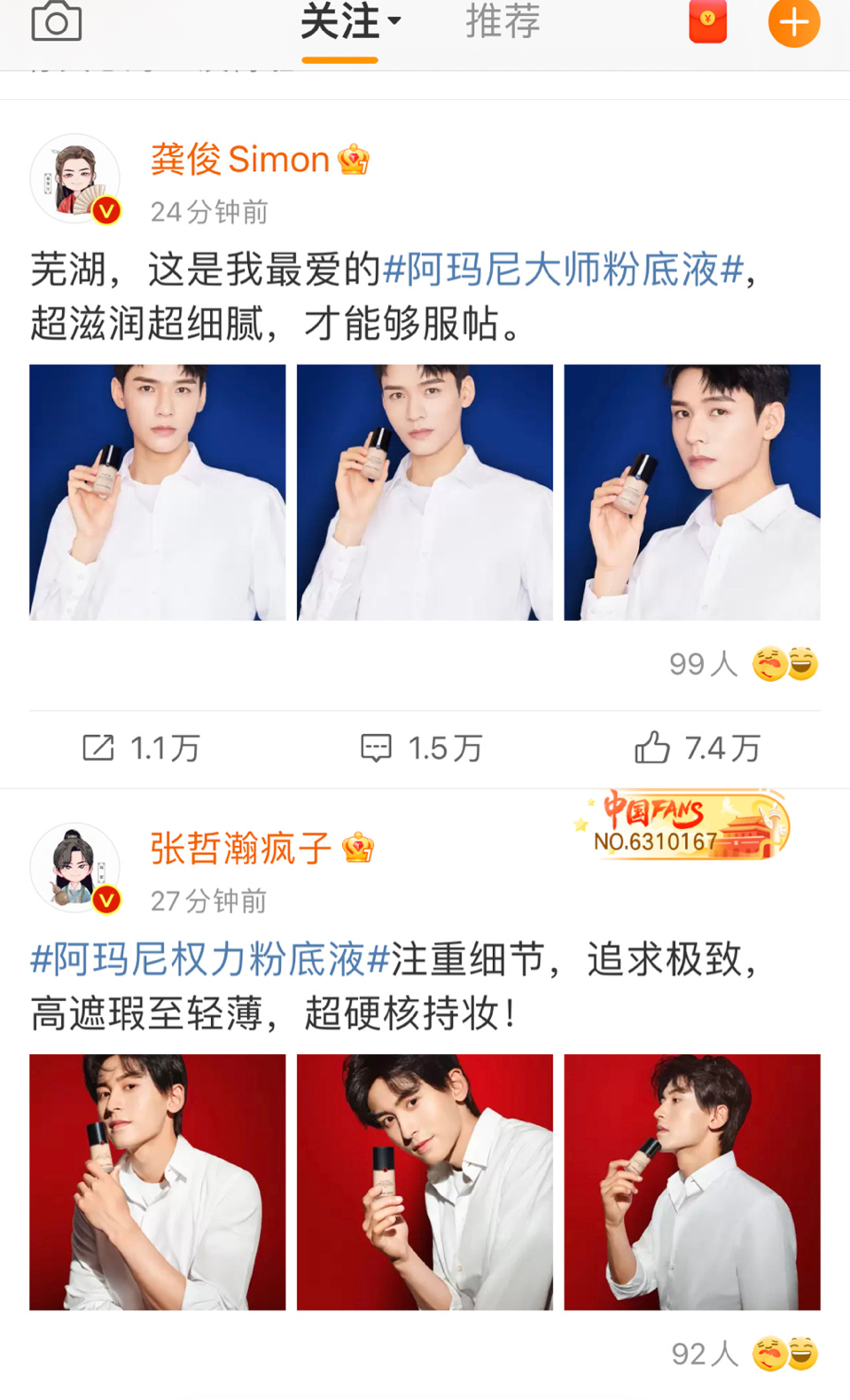Like 龚俊Simon's post (7.4万)
This screenshot has height=1400, width=850.
pyautogui.click(x=698, y=748)
